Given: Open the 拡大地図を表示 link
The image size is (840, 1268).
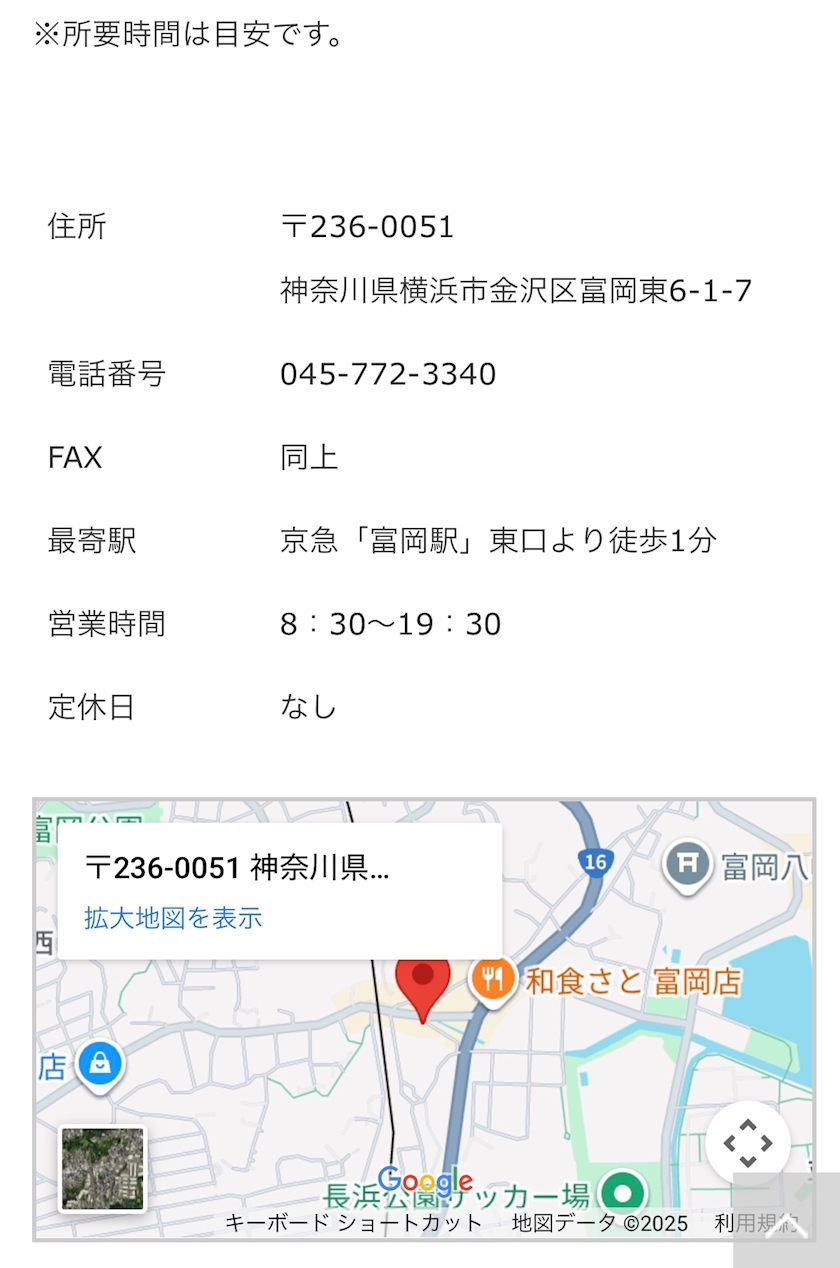Looking at the screenshot, I should point(173,917).
